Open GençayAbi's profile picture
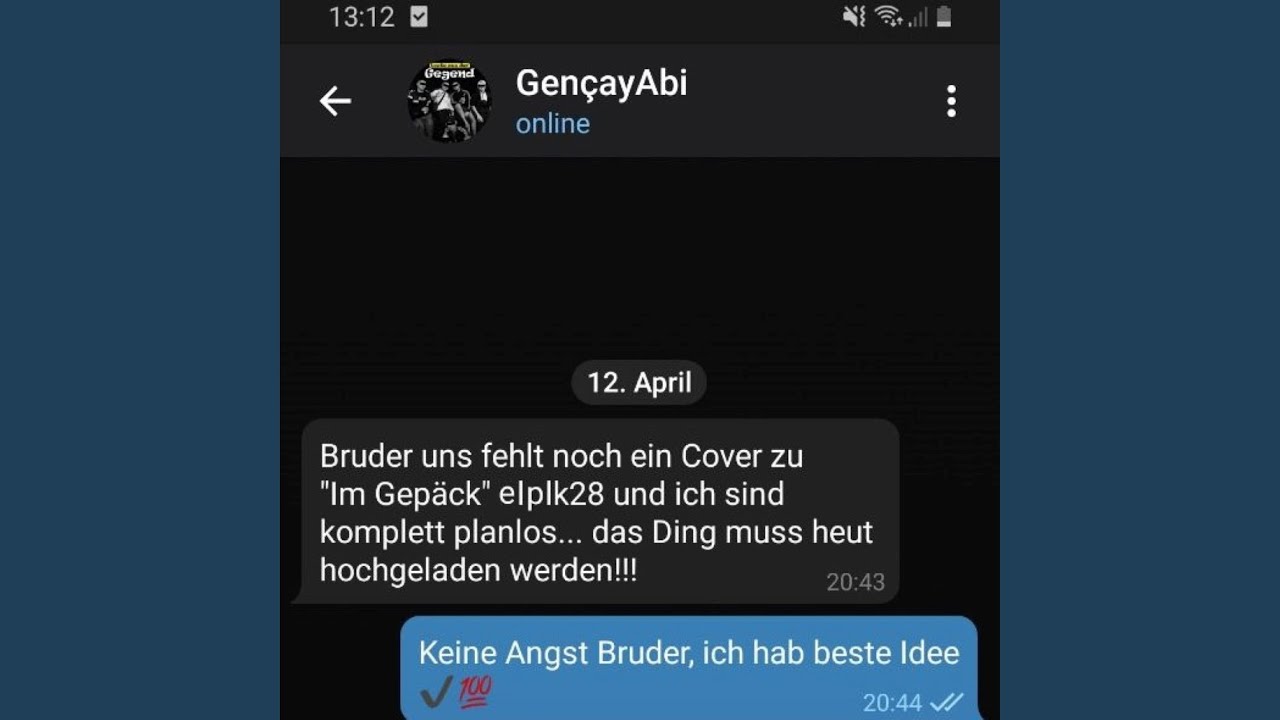 449,101
